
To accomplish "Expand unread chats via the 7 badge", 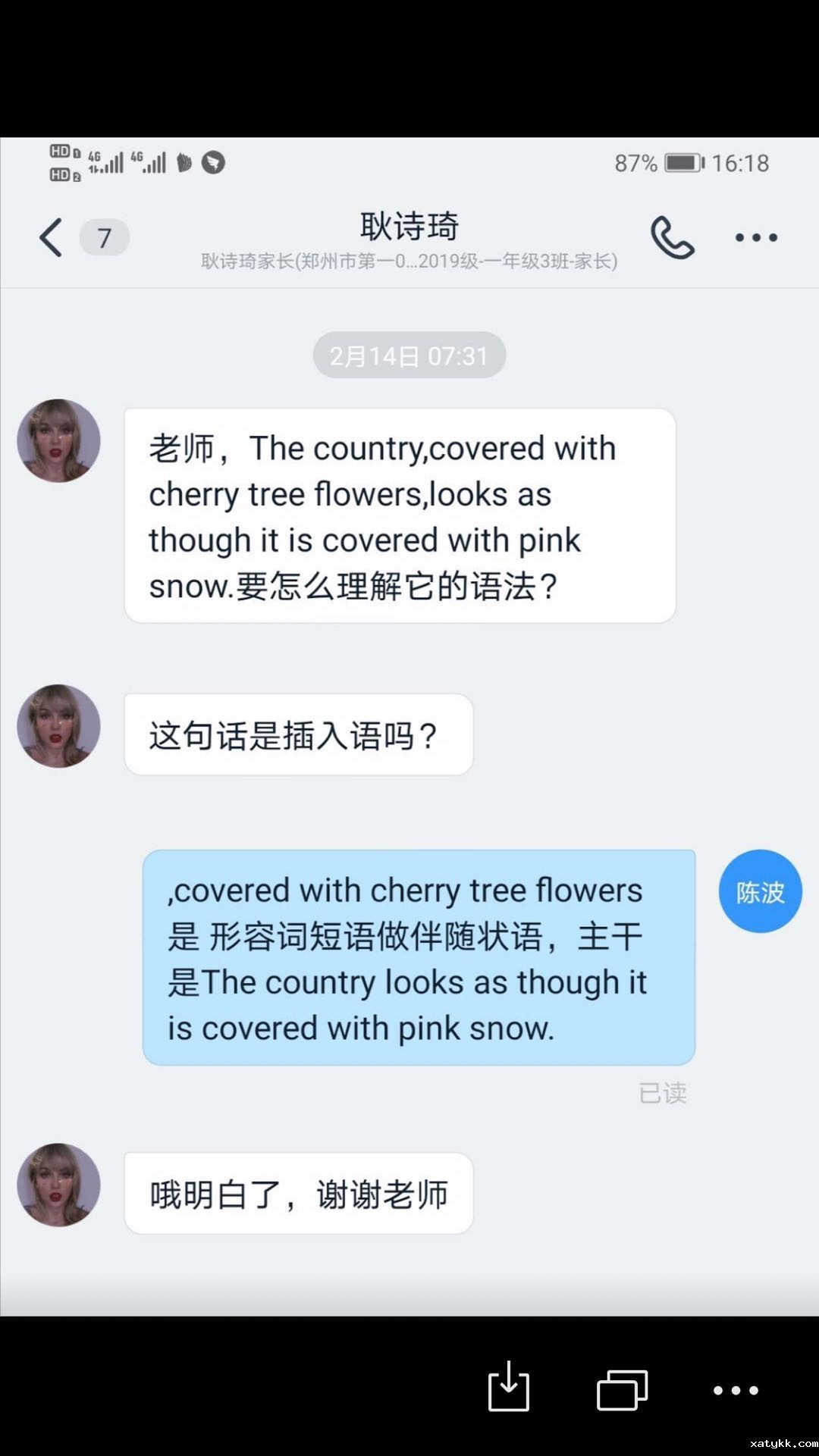I will (105, 236).
